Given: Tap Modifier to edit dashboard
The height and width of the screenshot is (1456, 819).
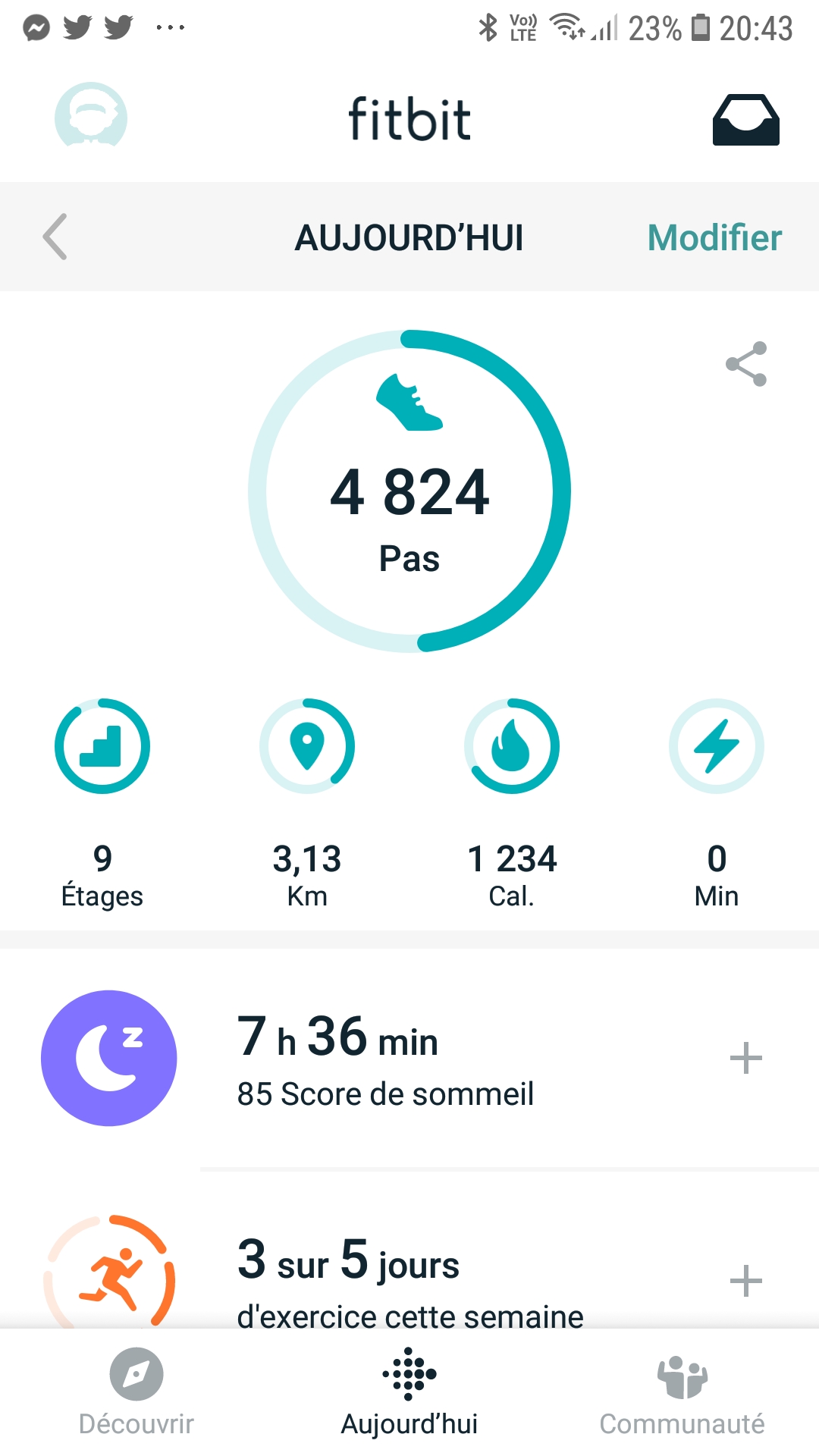Looking at the screenshot, I should [x=714, y=237].
